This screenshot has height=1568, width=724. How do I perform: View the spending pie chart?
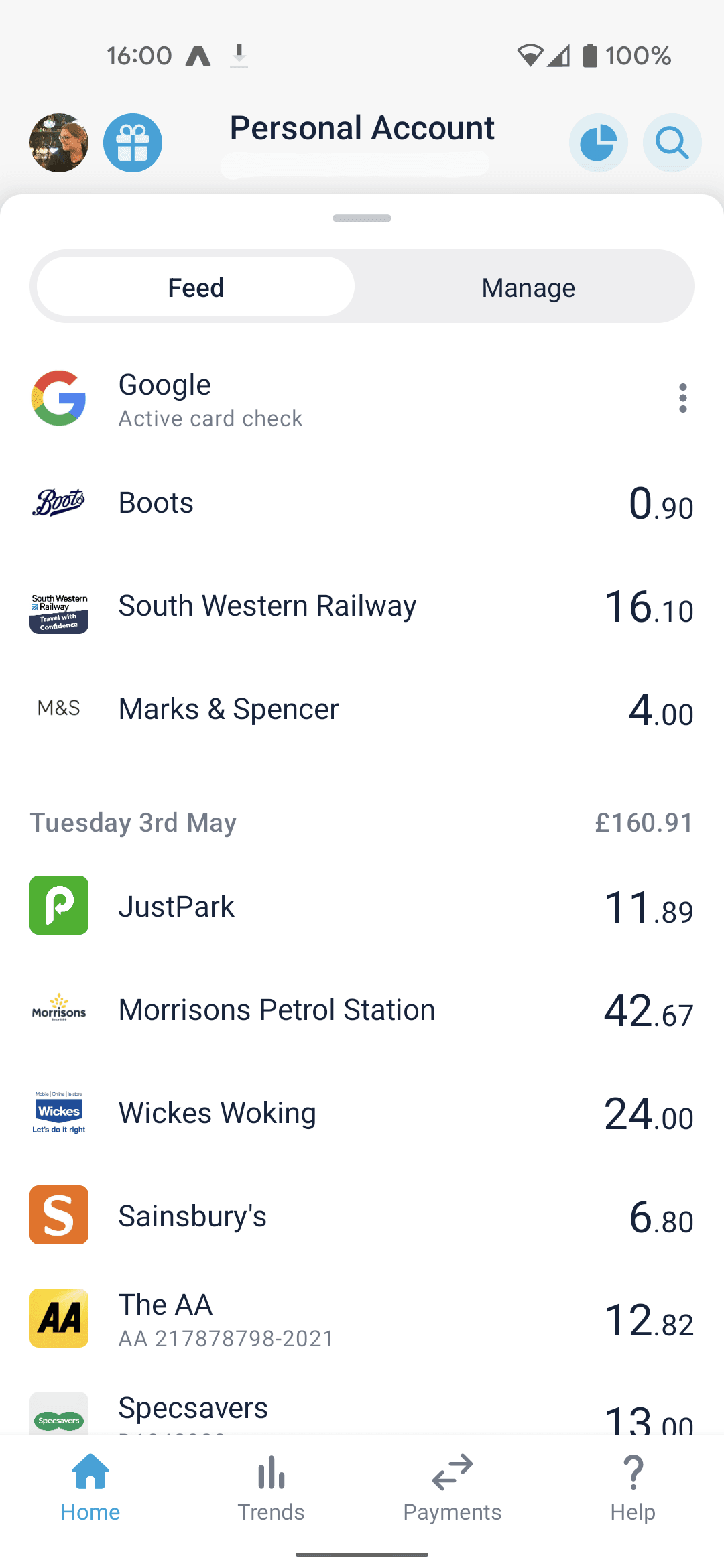point(598,143)
